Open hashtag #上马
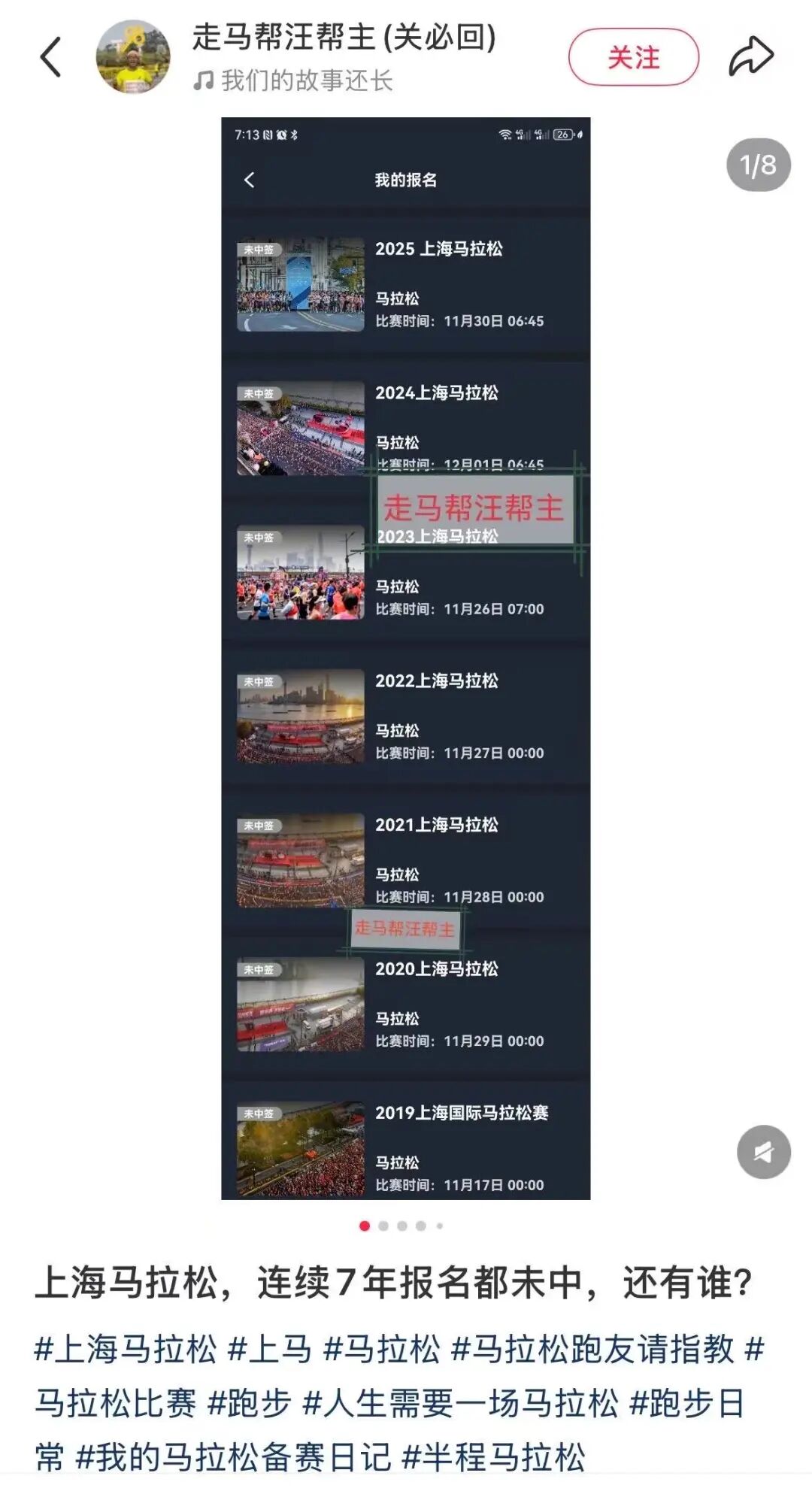Viewport: 812px width, 1488px height. pyautogui.click(x=270, y=1349)
